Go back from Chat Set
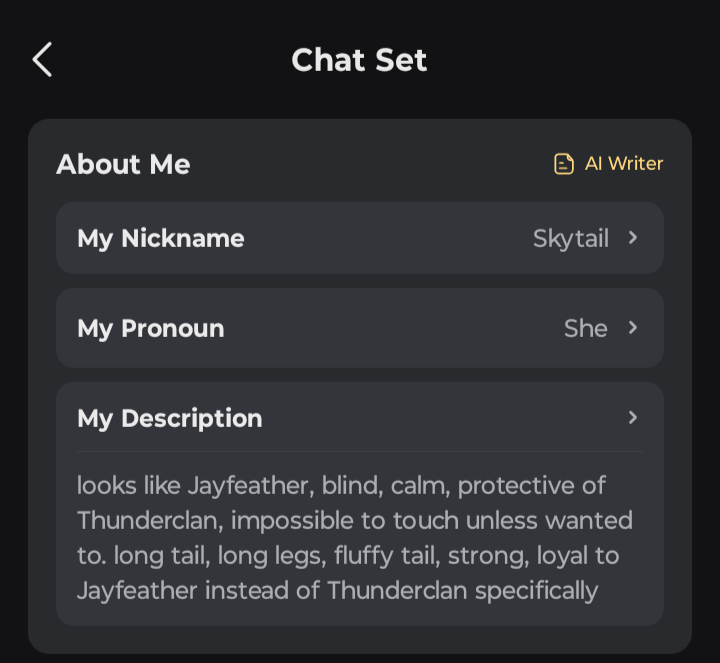The height and width of the screenshot is (663, 720). click(x=42, y=60)
